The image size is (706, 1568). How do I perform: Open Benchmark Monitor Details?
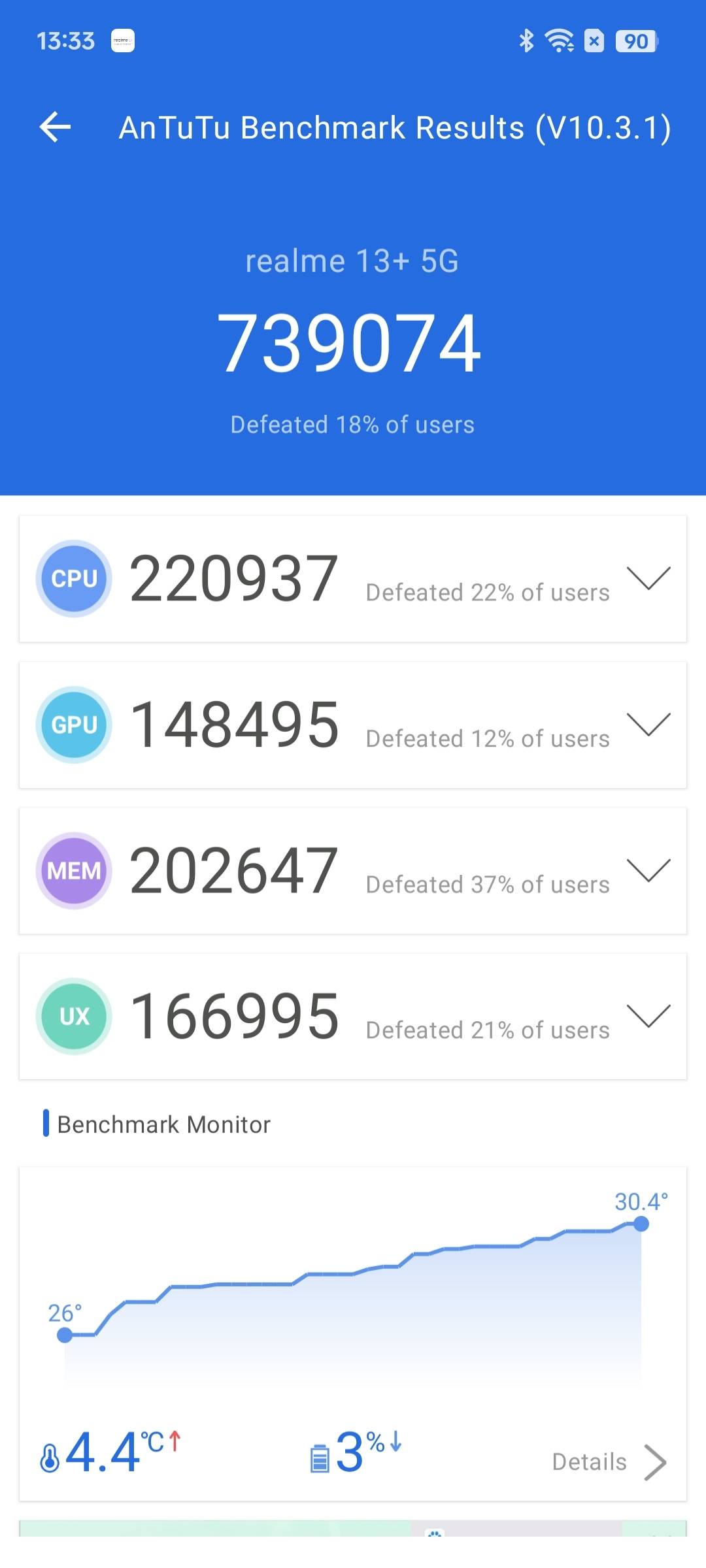tap(609, 1462)
